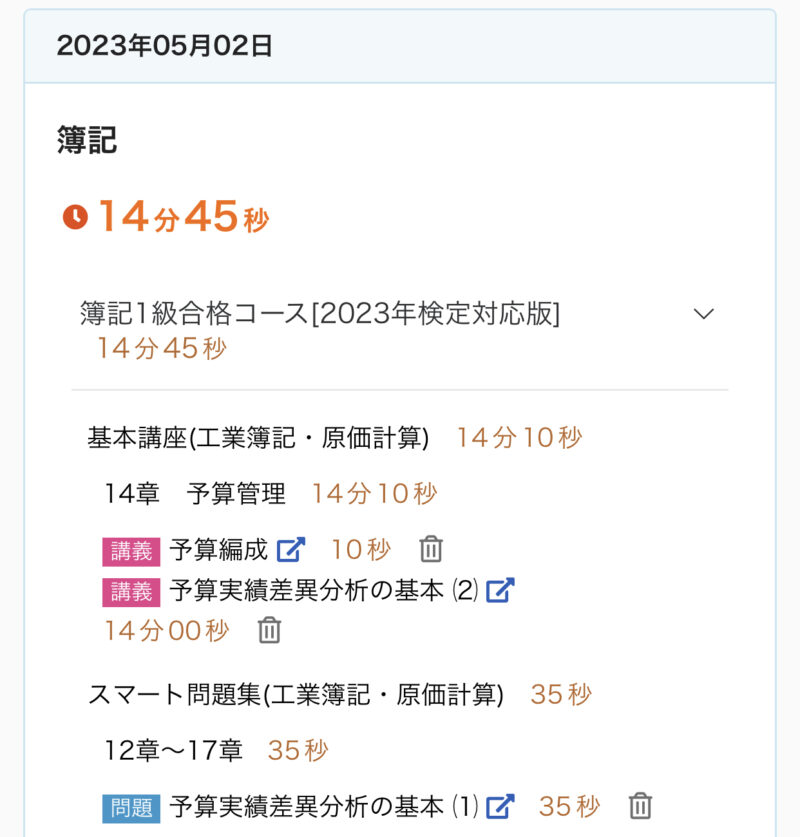Open external link for 予算実績差異分析の基本 (2)
This screenshot has height=837, width=800.
500,590
